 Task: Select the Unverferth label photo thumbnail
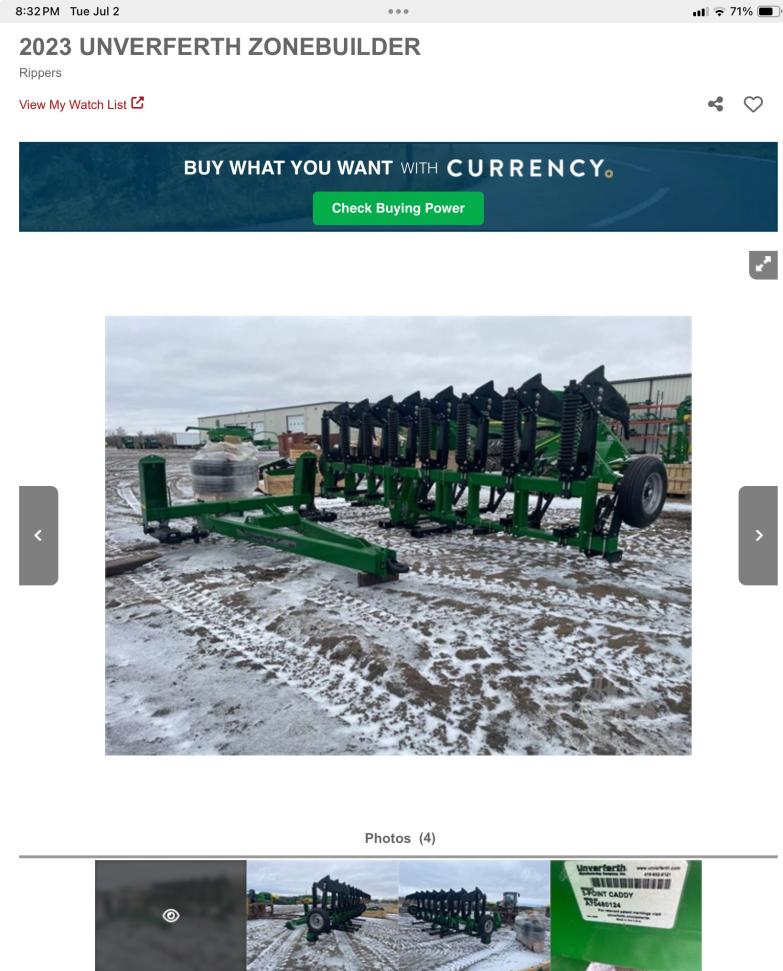click(626, 915)
